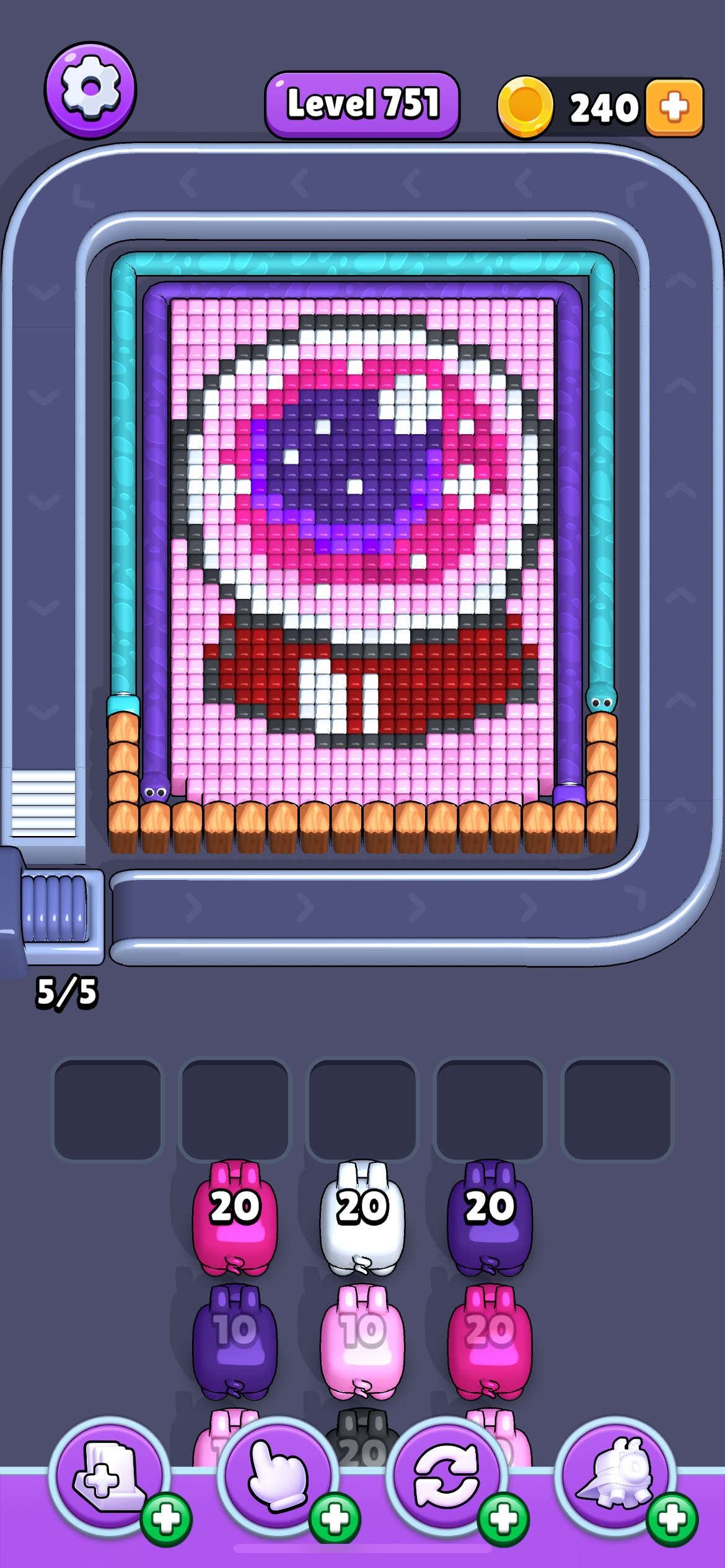This screenshot has height=1568, width=725.
Task: Launch the front pink 20 shooter
Action: (x=235, y=1217)
